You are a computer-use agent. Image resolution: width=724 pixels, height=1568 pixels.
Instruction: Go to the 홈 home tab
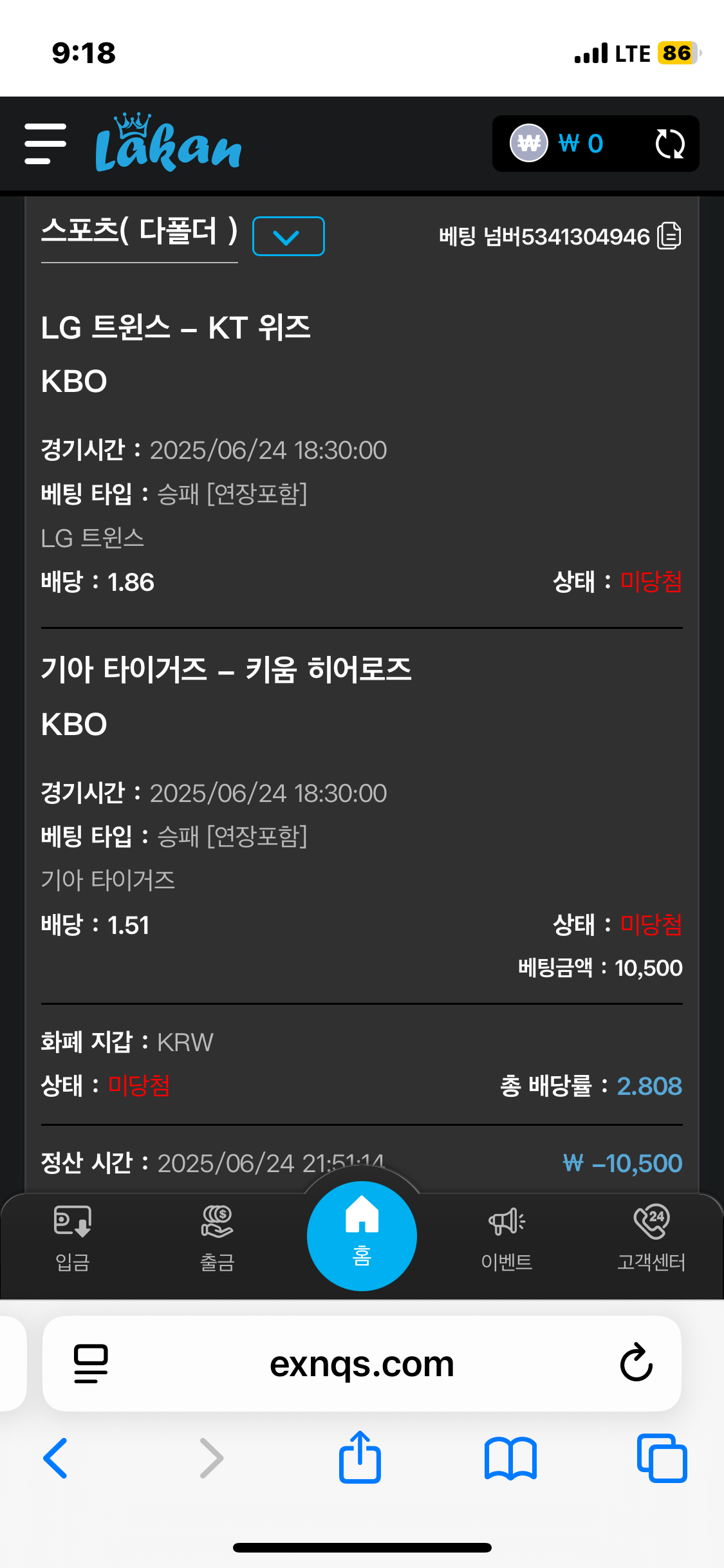pos(362,1236)
